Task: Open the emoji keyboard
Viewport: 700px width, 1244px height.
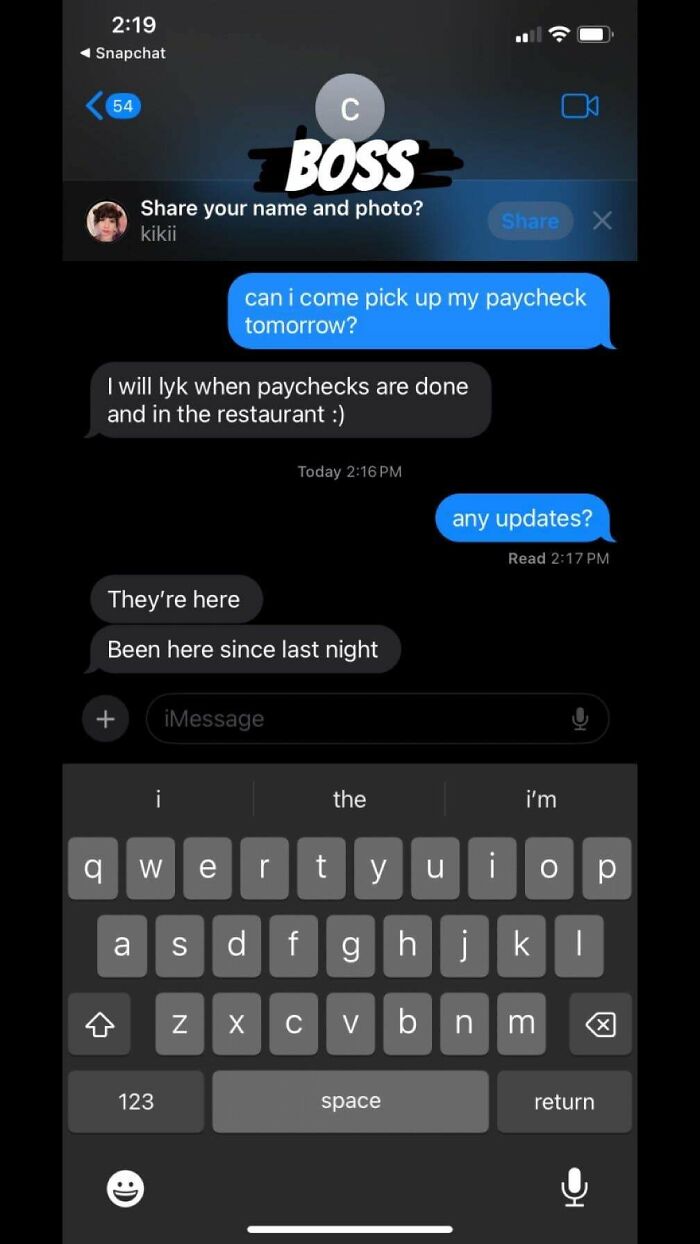Action: pos(126,1188)
